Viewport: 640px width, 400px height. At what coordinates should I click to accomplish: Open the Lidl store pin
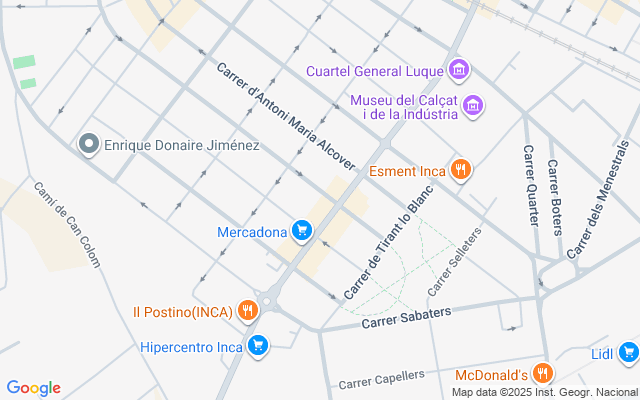click(x=628, y=352)
